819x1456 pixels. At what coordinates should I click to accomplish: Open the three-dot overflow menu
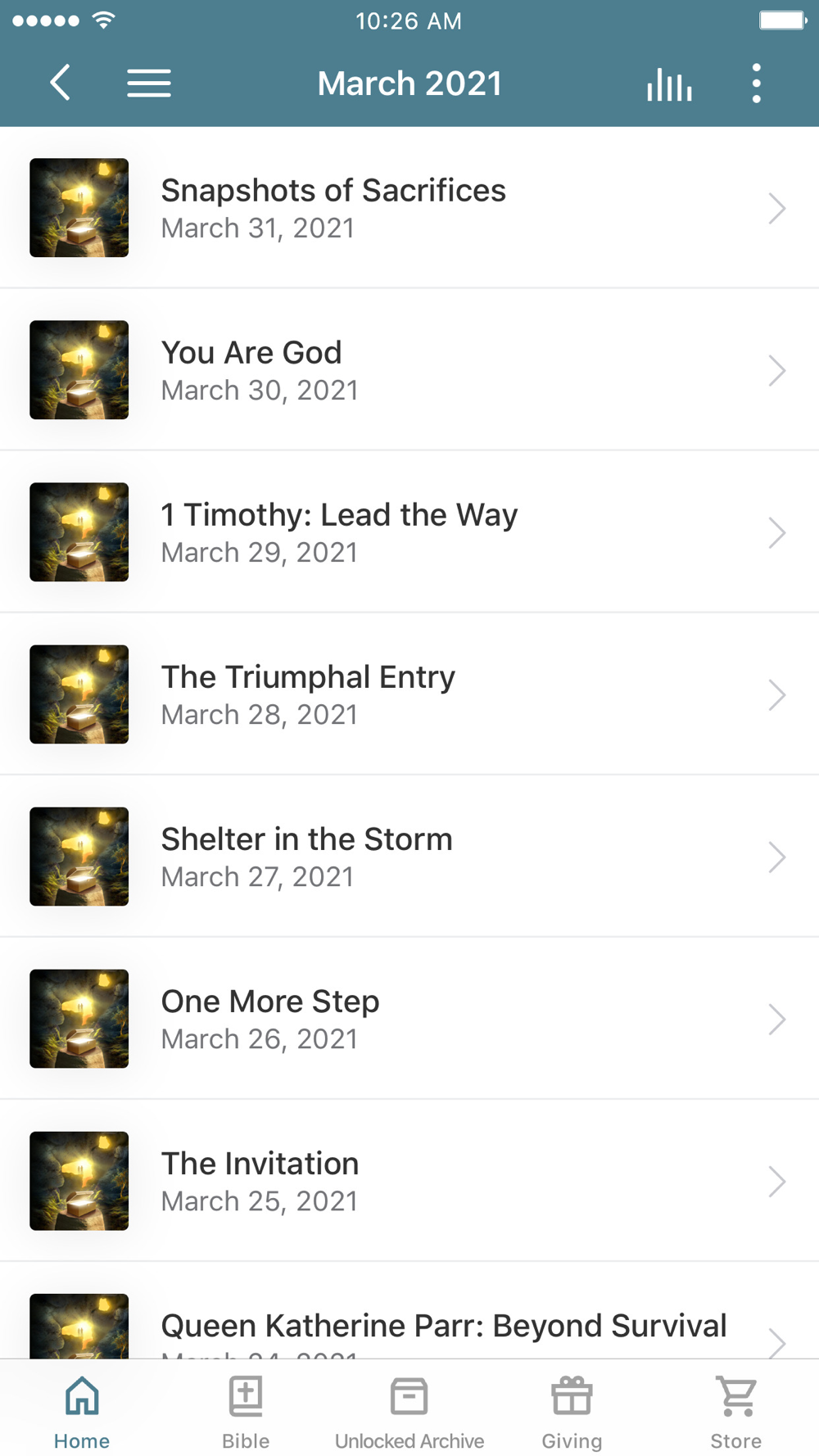point(756,83)
